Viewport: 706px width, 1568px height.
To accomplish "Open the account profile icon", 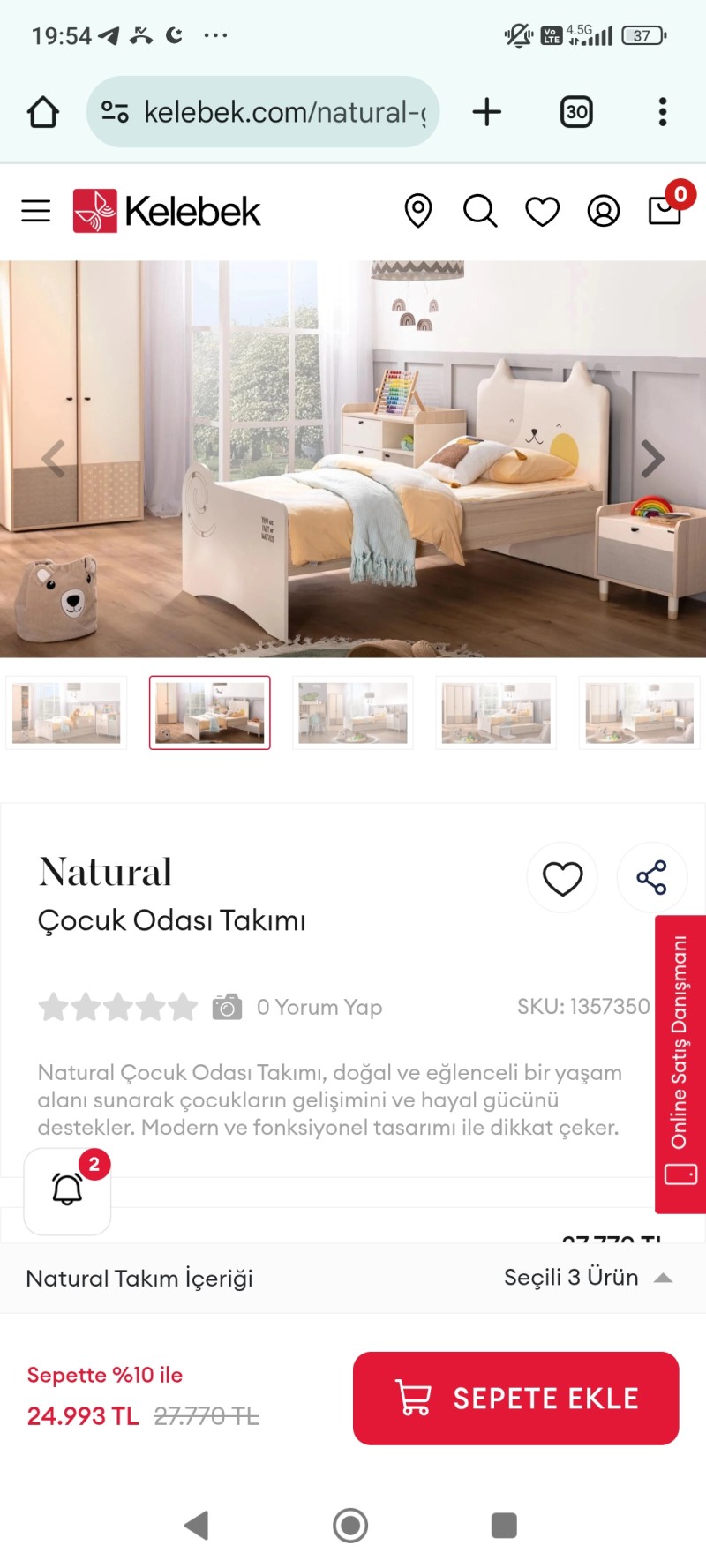I will click(604, 212).
